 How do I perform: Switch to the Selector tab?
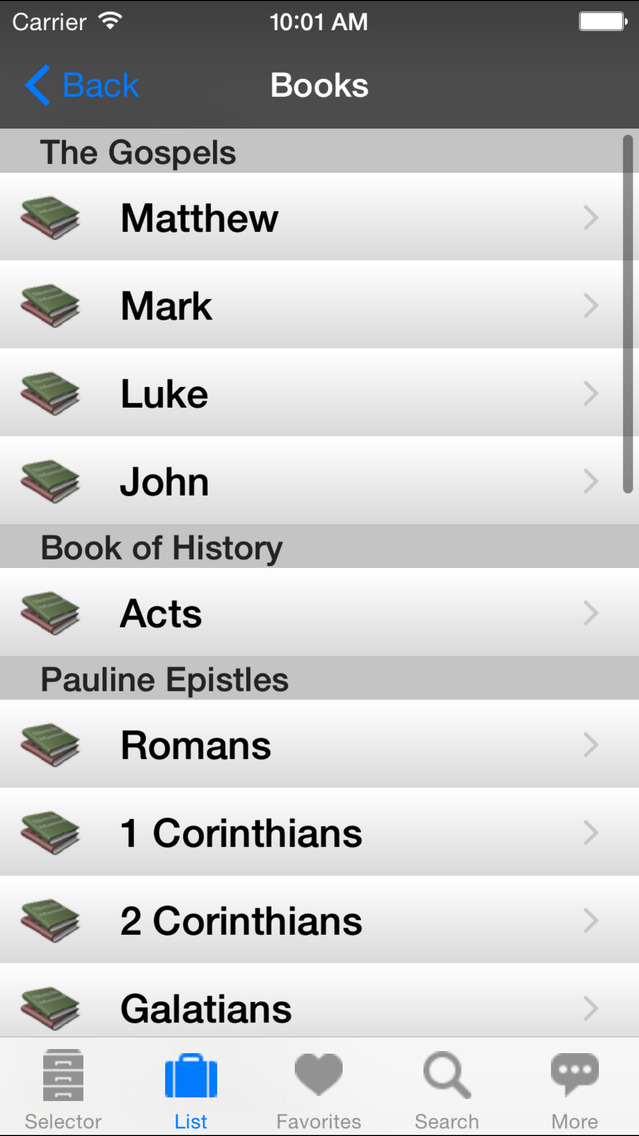(64, 1087)
